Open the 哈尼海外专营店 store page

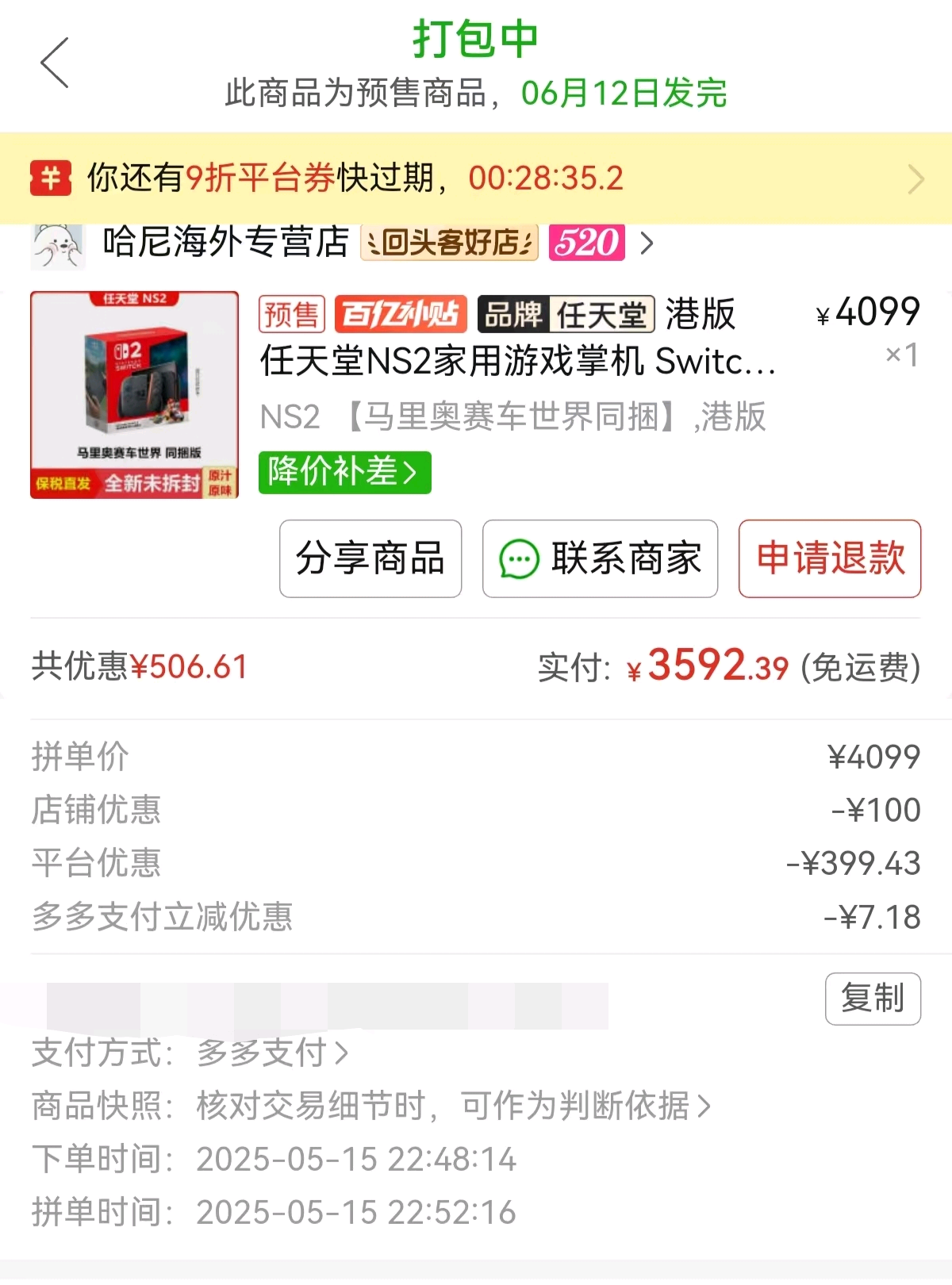[226, 242]
